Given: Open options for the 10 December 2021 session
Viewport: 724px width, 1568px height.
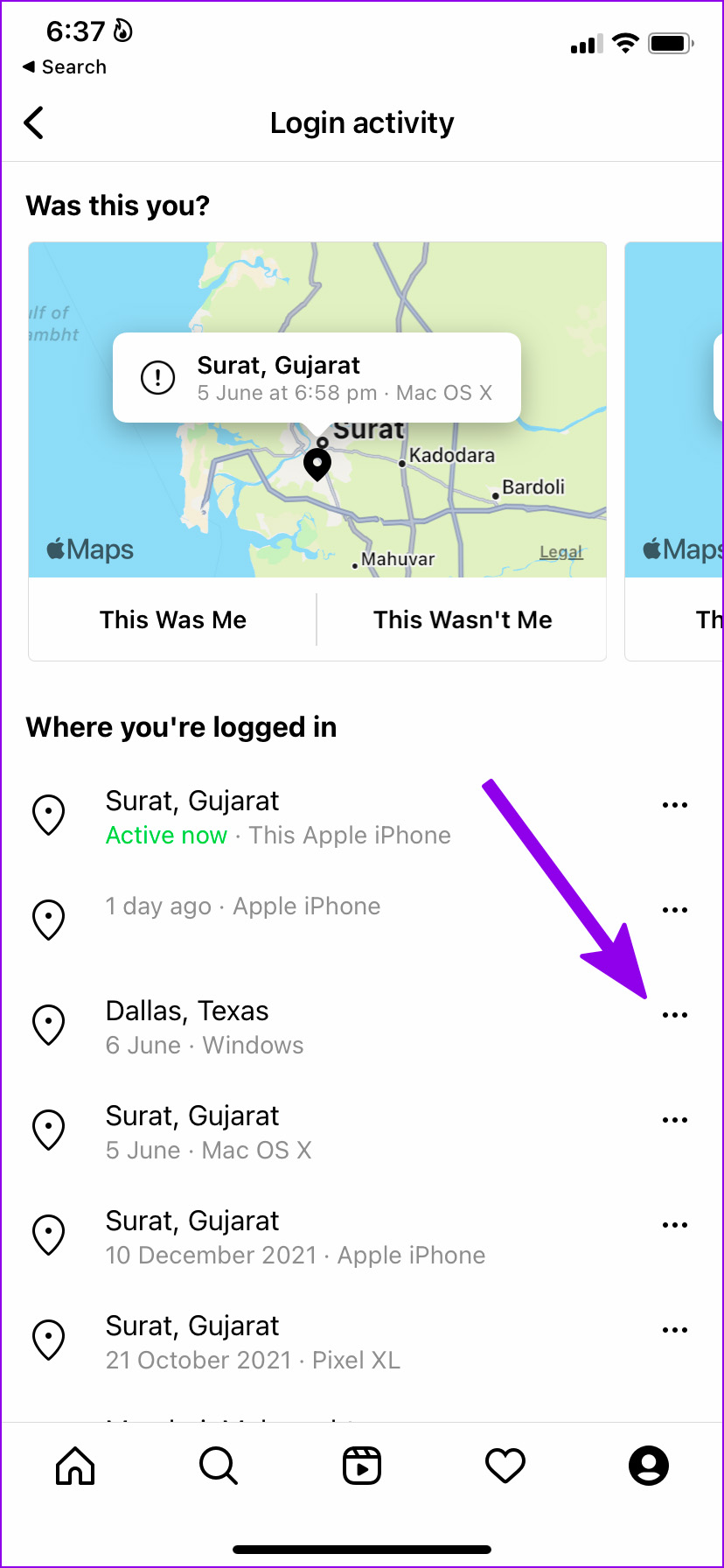Looking at the screenshot, I should pos(674,1225).
